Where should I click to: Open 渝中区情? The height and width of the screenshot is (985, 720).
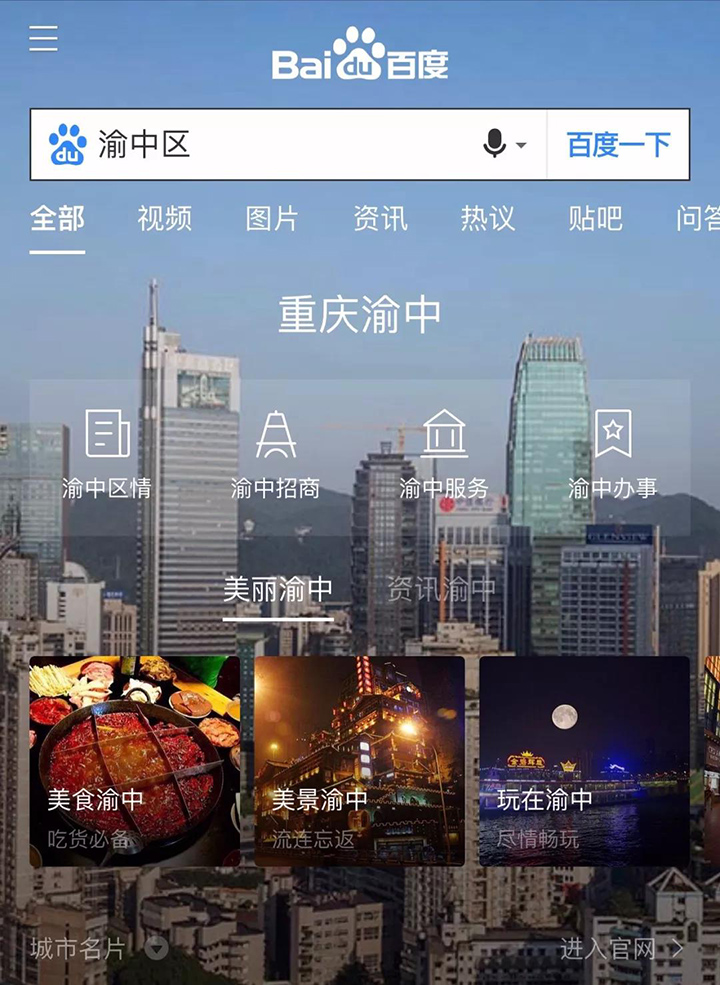[107, 454]
